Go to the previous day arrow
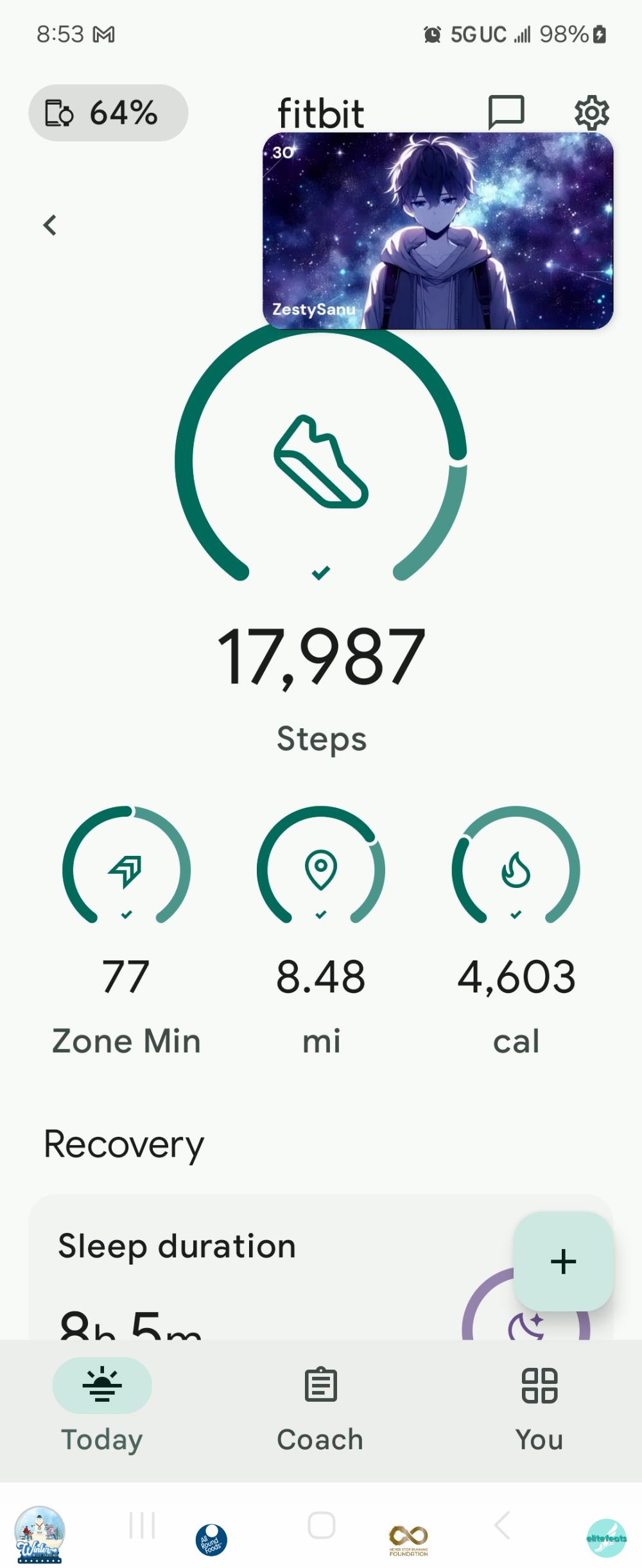This screenshot has width=642, height=1568. 50,225
